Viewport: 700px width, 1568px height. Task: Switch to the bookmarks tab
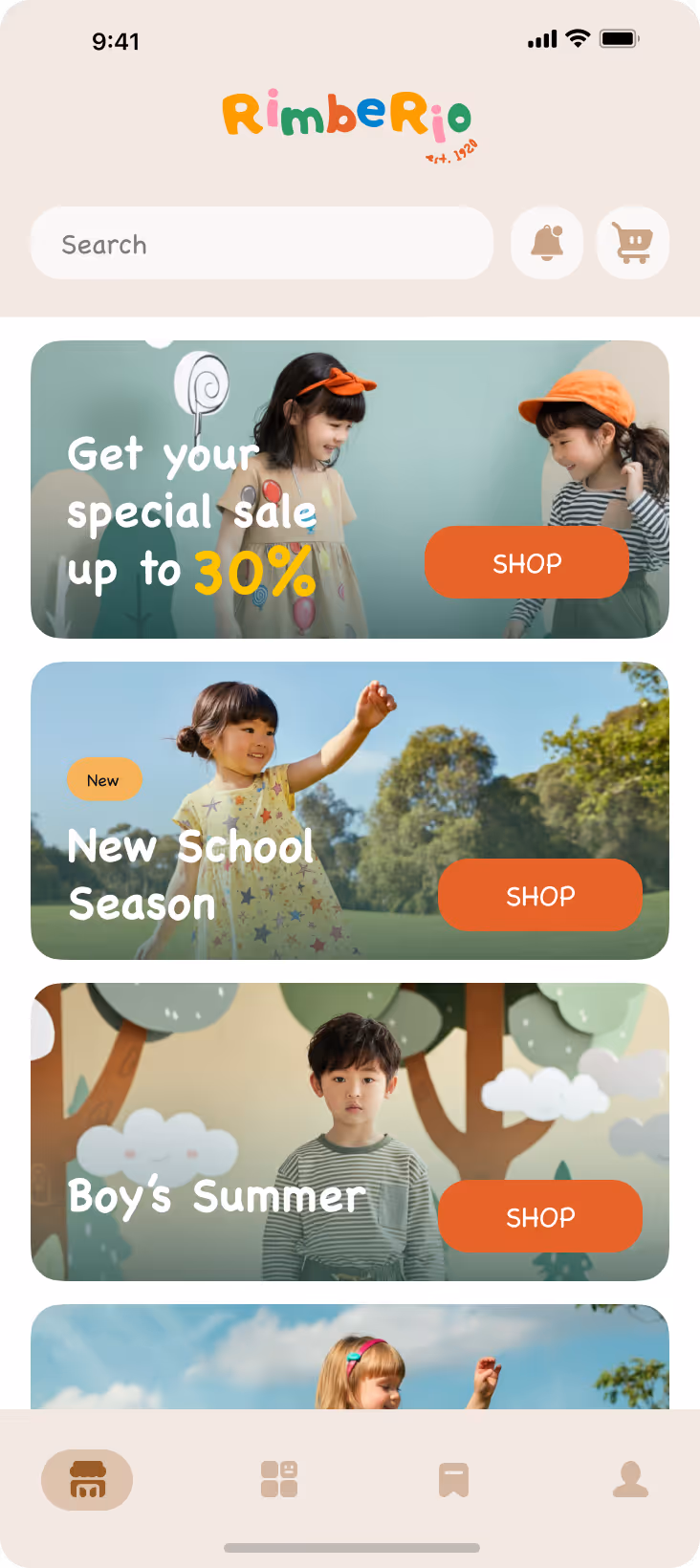(x=453, y=1479)
